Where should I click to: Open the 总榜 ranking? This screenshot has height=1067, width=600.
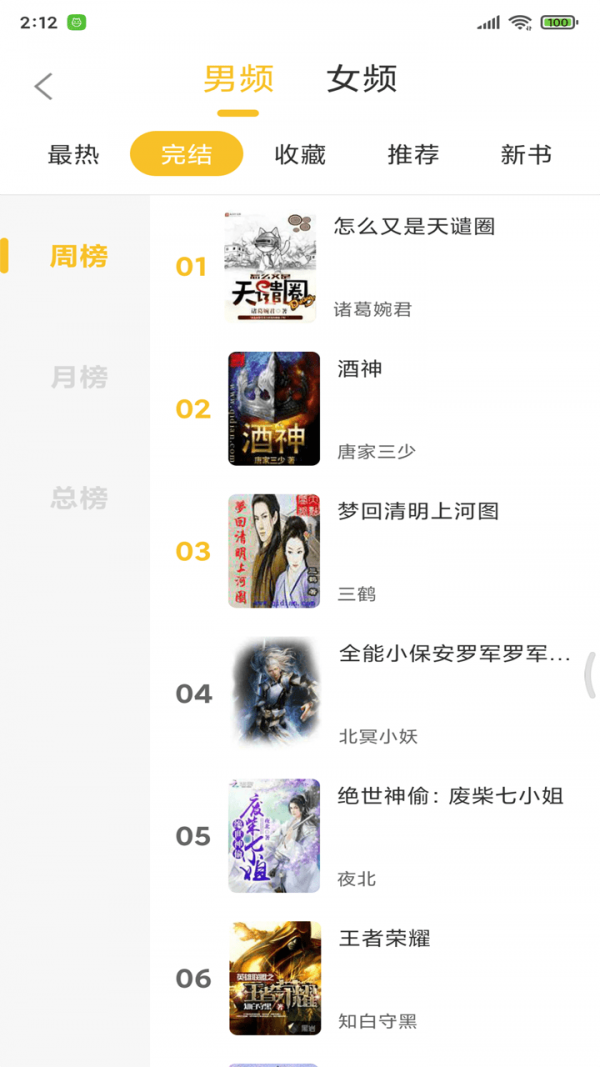click(79, 498)
